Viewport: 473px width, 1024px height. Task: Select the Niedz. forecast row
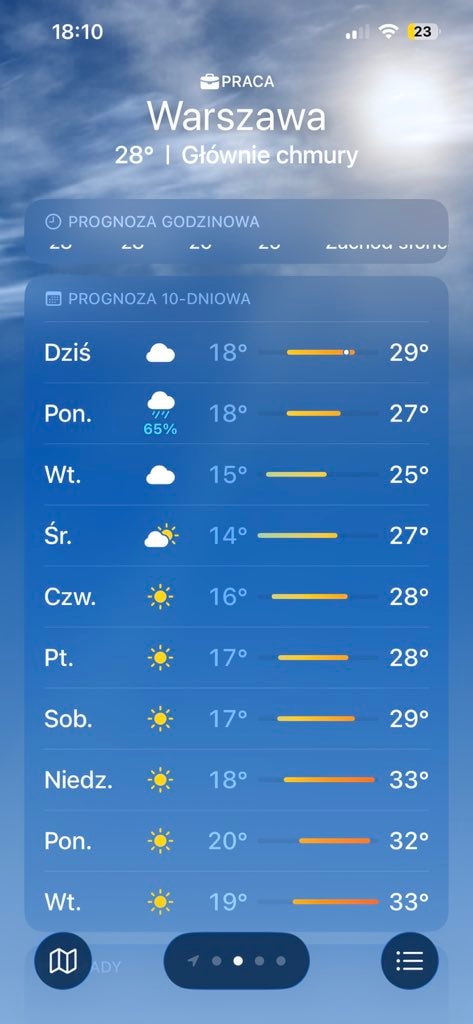click(x=236, y=780)
